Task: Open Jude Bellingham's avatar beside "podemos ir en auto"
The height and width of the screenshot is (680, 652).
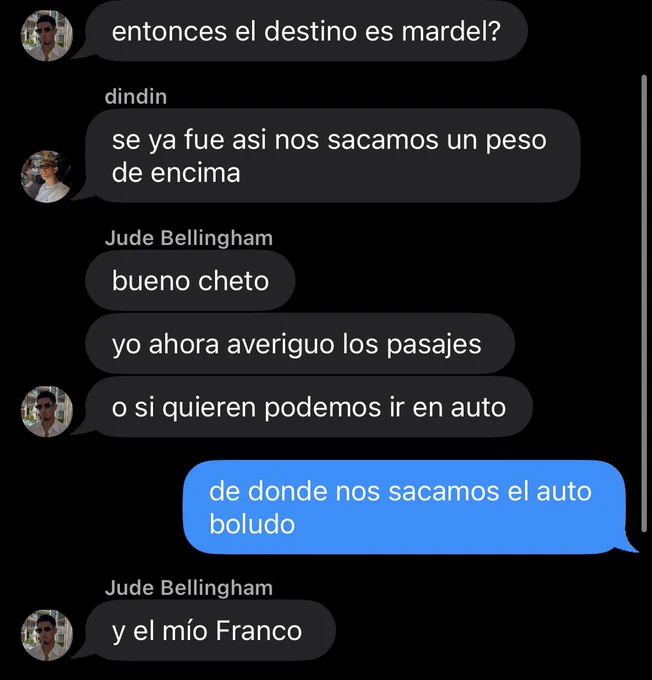Action: click(x=47, y=412)
